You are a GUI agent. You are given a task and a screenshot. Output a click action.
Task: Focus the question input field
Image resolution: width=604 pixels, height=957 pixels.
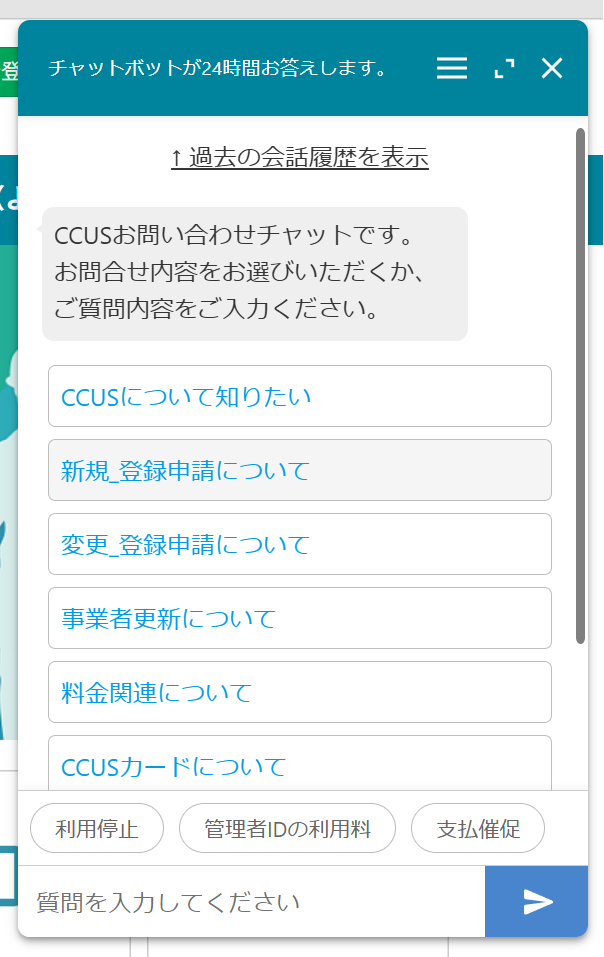point(250,902)
